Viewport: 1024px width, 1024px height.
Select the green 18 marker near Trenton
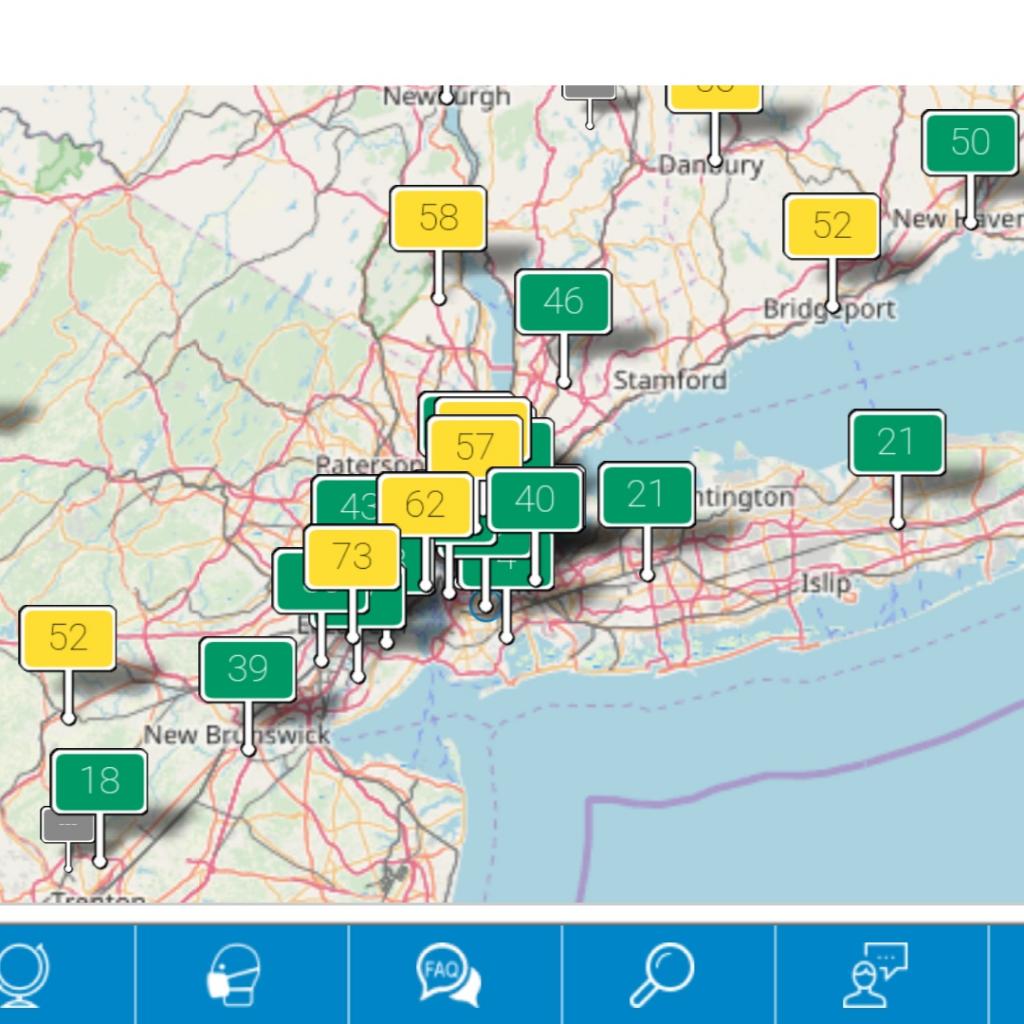(x=99, y=781)
